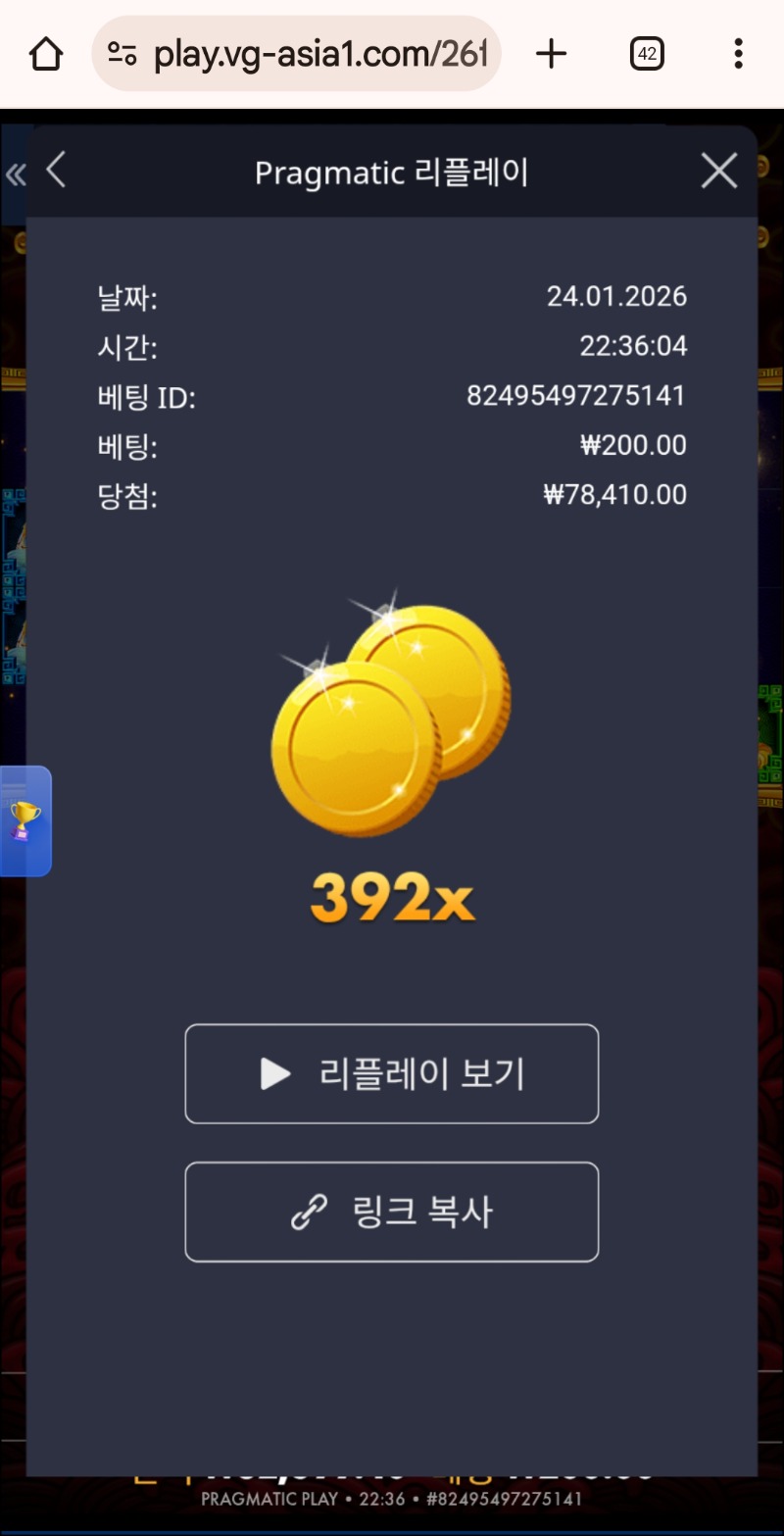Open the tab switcher showing 42 tabs

click(x=647, y=54)
